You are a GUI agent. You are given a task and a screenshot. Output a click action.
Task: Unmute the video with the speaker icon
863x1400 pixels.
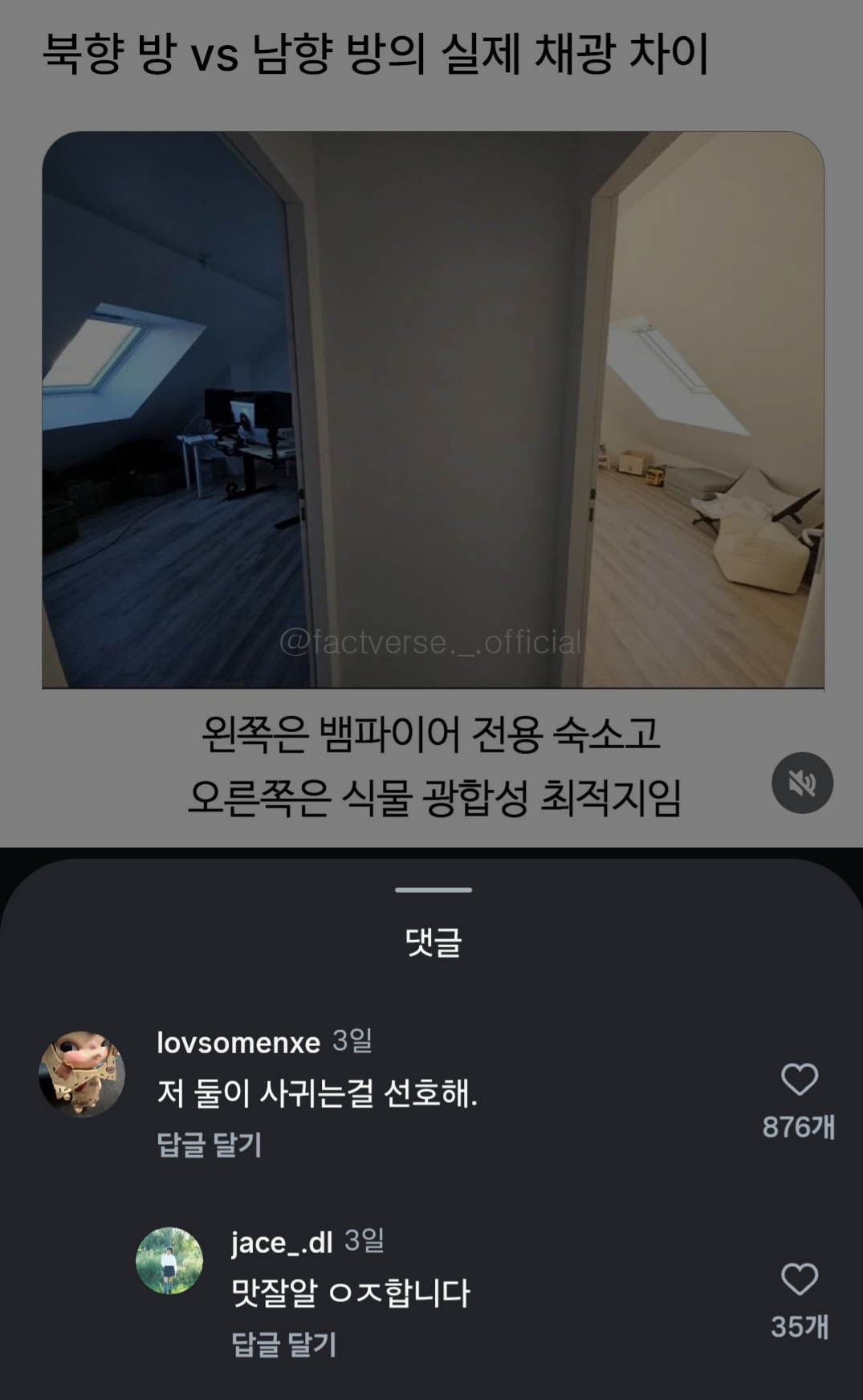click(802, 783)
